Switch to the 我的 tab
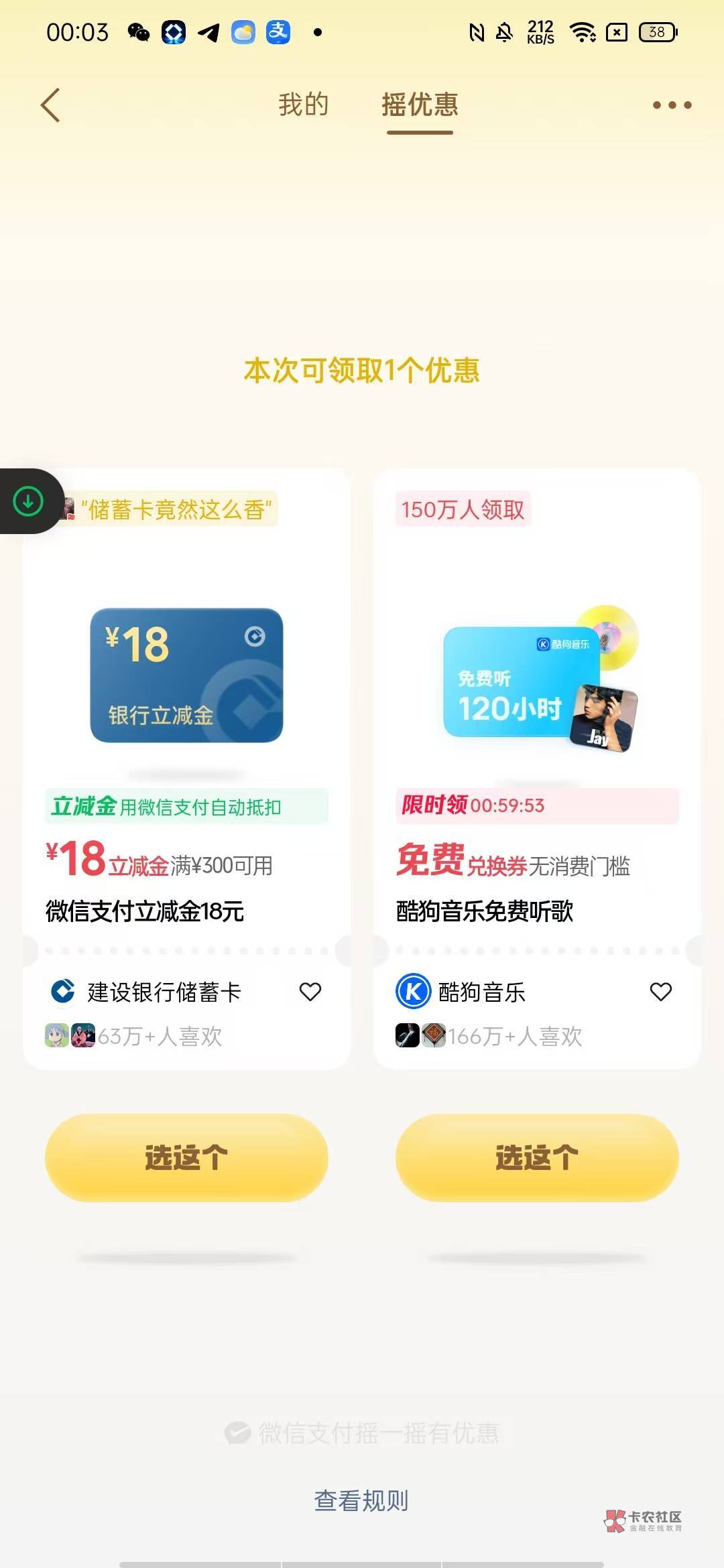The height and width of the screenshot is (1568, 724). pos(304,105)
